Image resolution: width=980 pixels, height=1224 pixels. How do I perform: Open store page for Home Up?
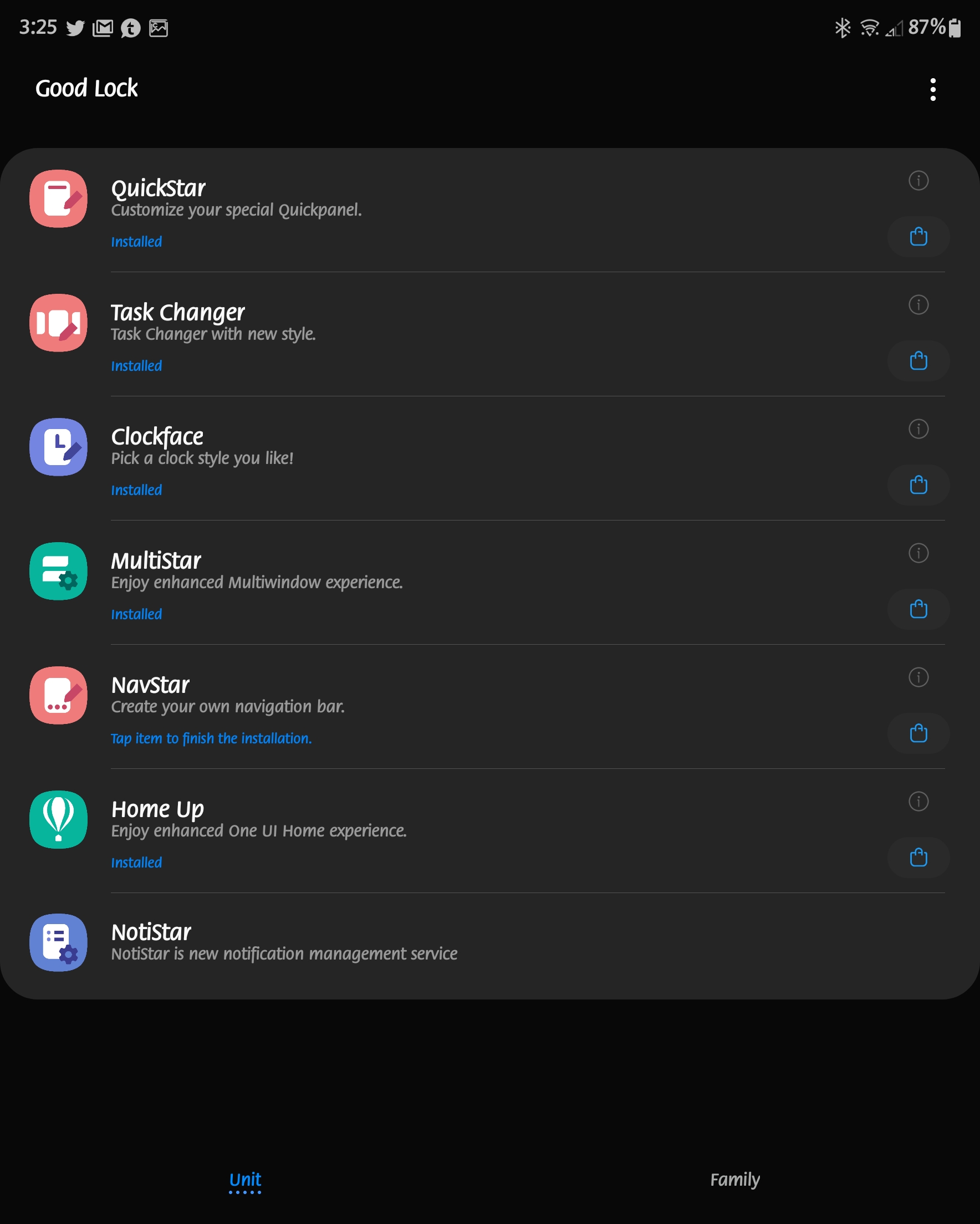pos(918,858)
